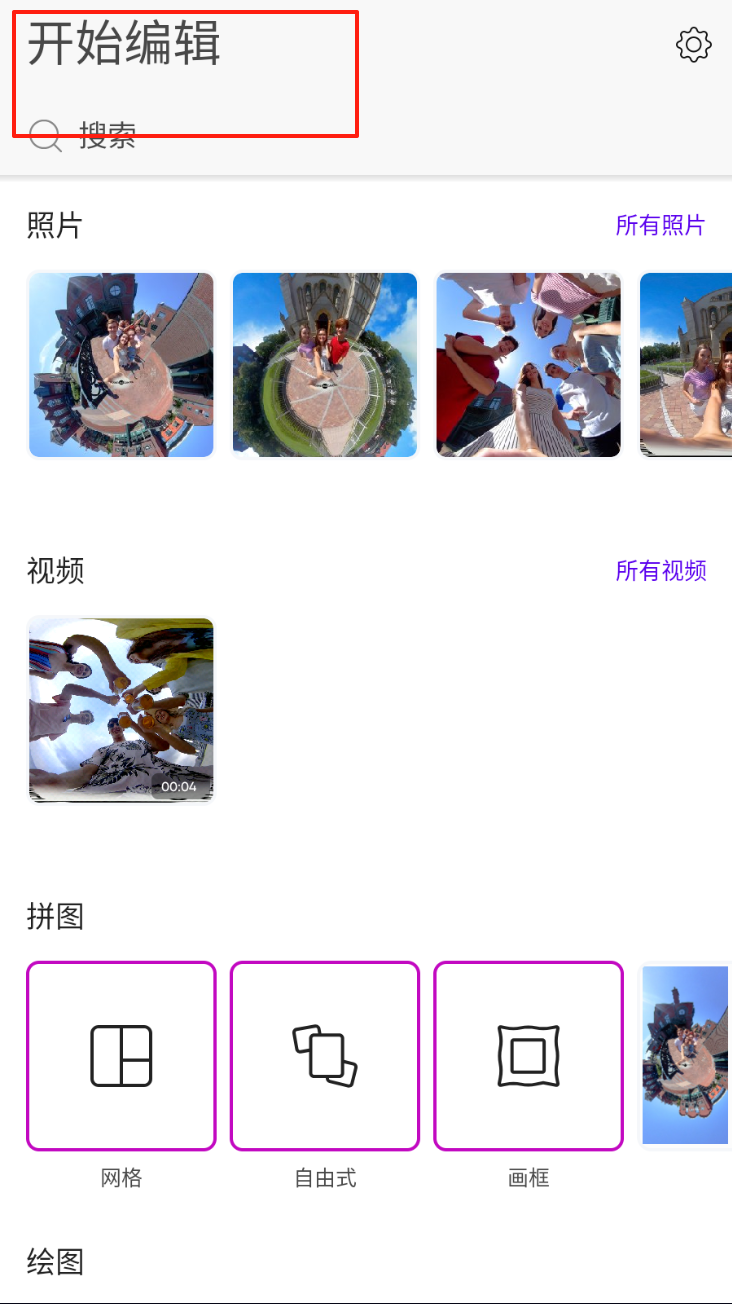Select the tiny-planet photo with the church
732x1304 pixels.
(x=325, y=365)
